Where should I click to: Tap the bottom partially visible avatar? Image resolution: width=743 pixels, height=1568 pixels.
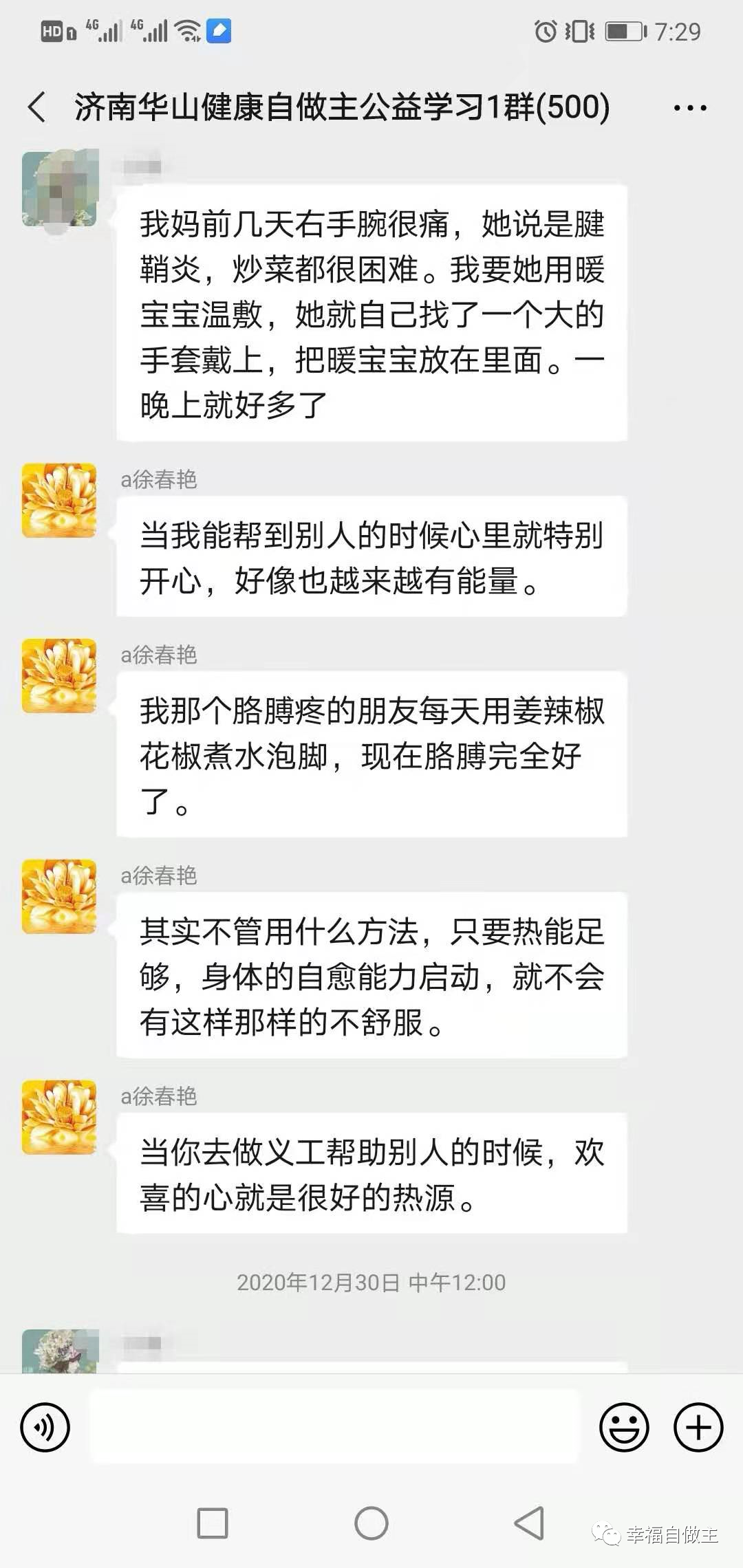(61, 1351)
